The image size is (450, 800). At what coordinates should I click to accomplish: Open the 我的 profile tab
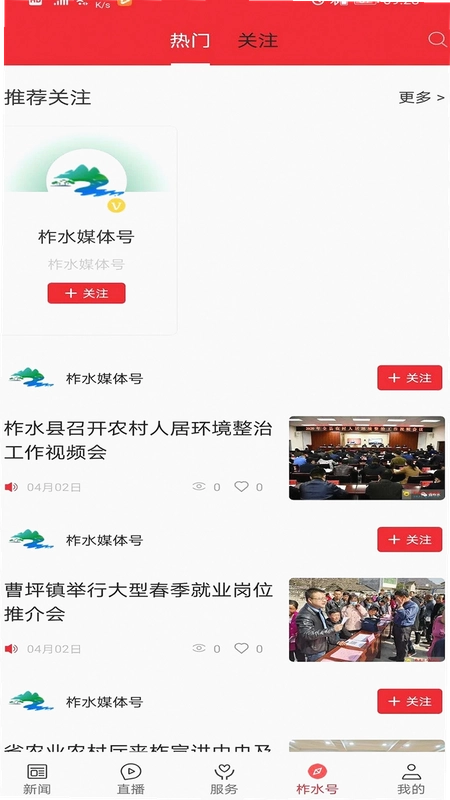[x=411, y=779]
